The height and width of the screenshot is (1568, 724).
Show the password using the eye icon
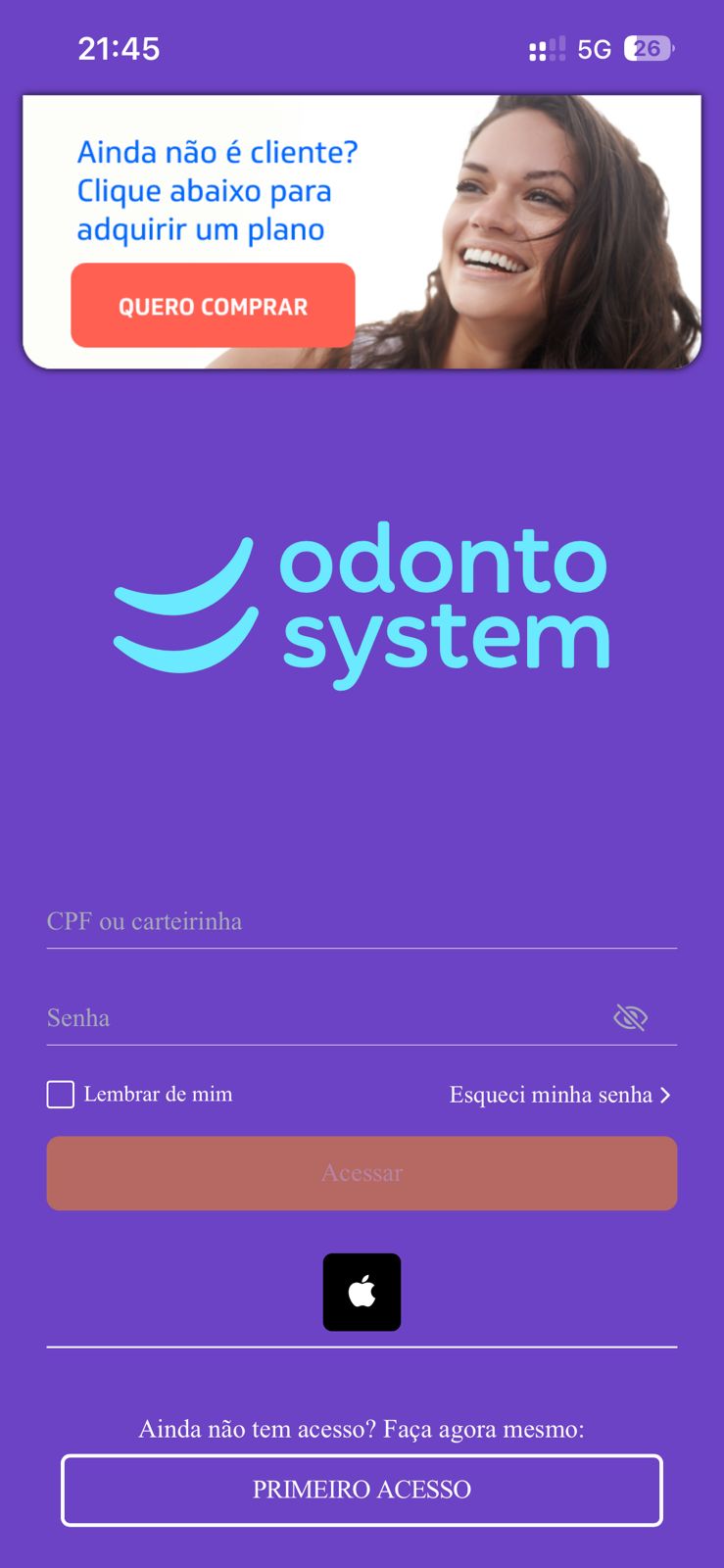630,1017
